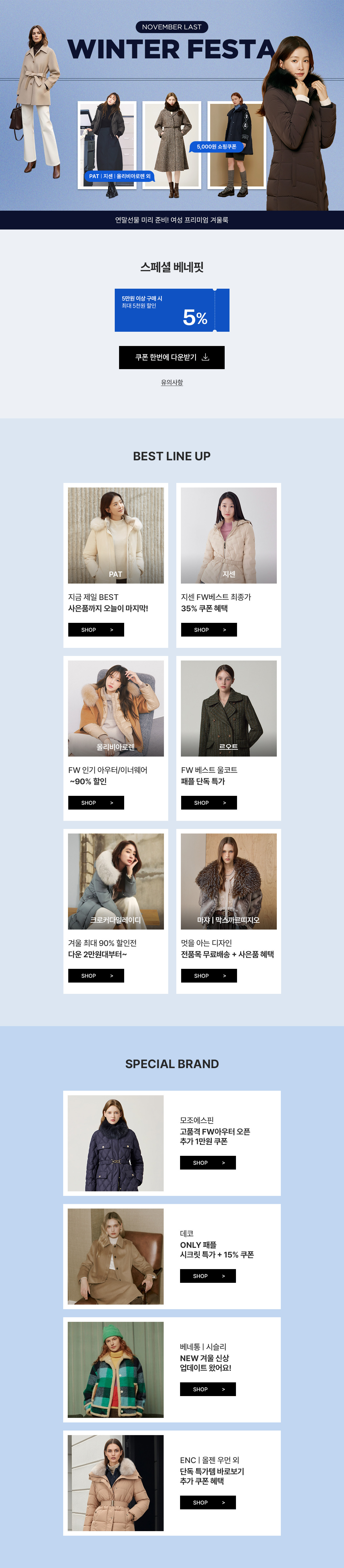Shop the 모조에스핀 FW outerwear
344x1568 pixels.
point(207,1162)
